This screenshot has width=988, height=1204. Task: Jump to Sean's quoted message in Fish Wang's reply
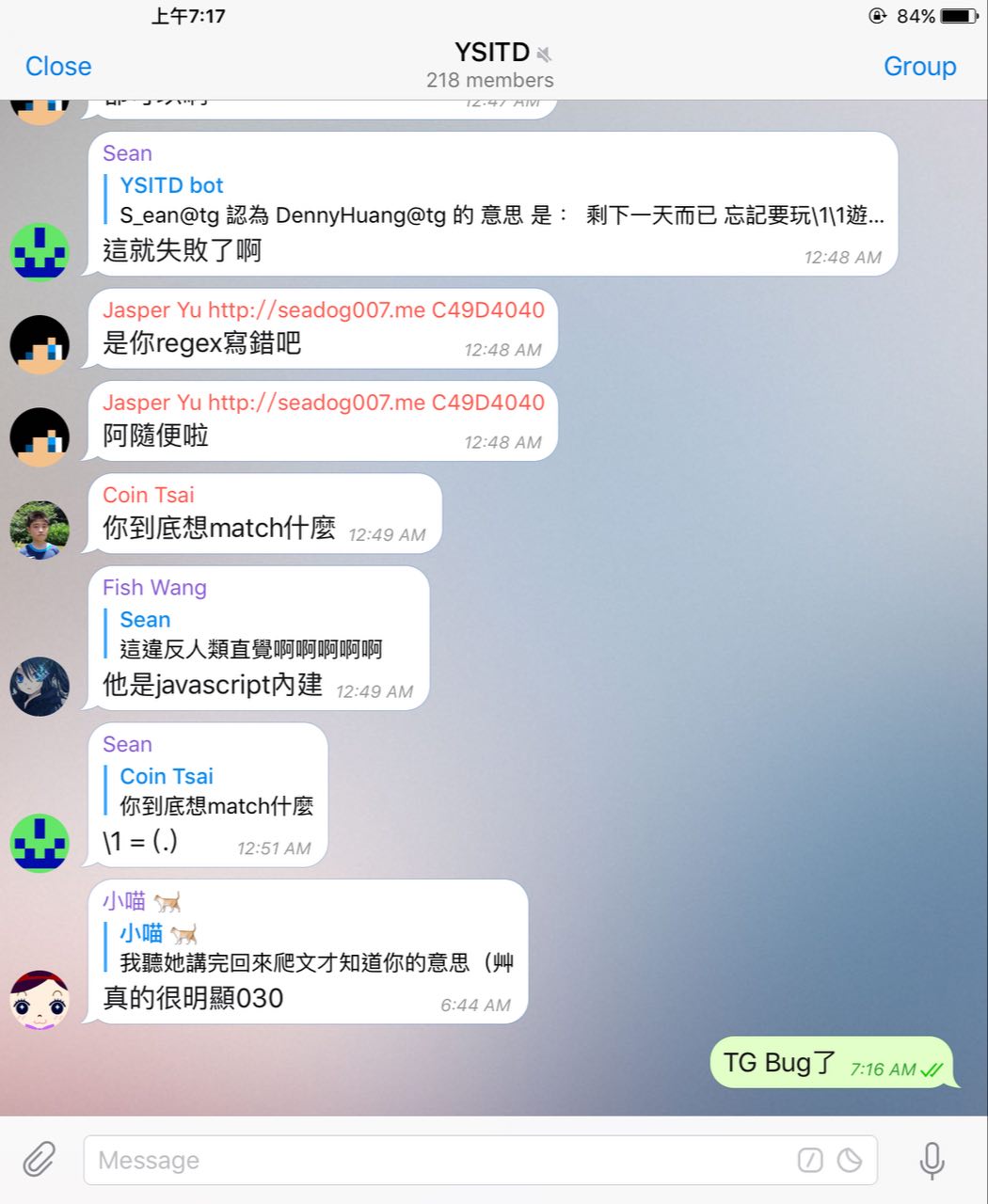coord(249,635)
